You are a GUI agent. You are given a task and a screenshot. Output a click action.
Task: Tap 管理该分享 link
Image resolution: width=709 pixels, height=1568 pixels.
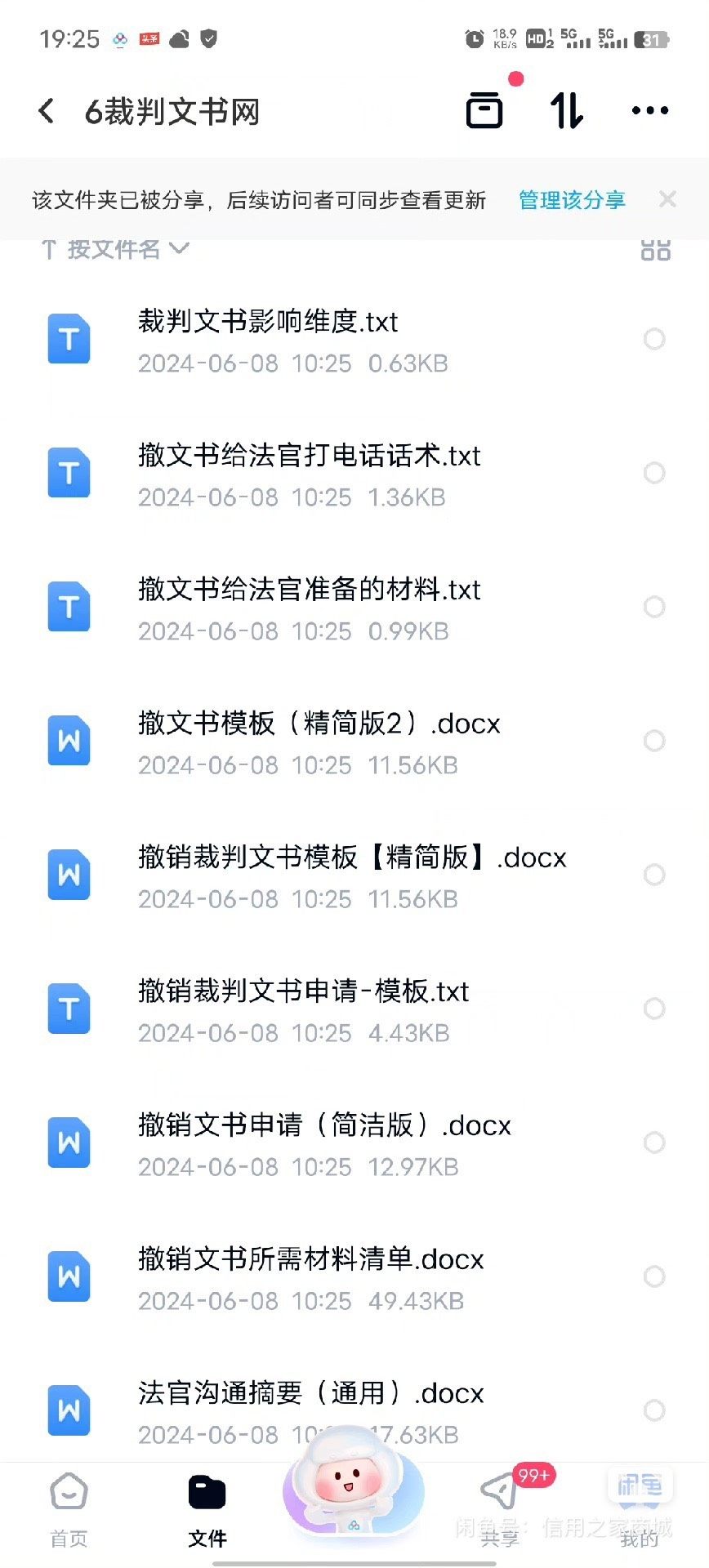[x=572, y=200]
